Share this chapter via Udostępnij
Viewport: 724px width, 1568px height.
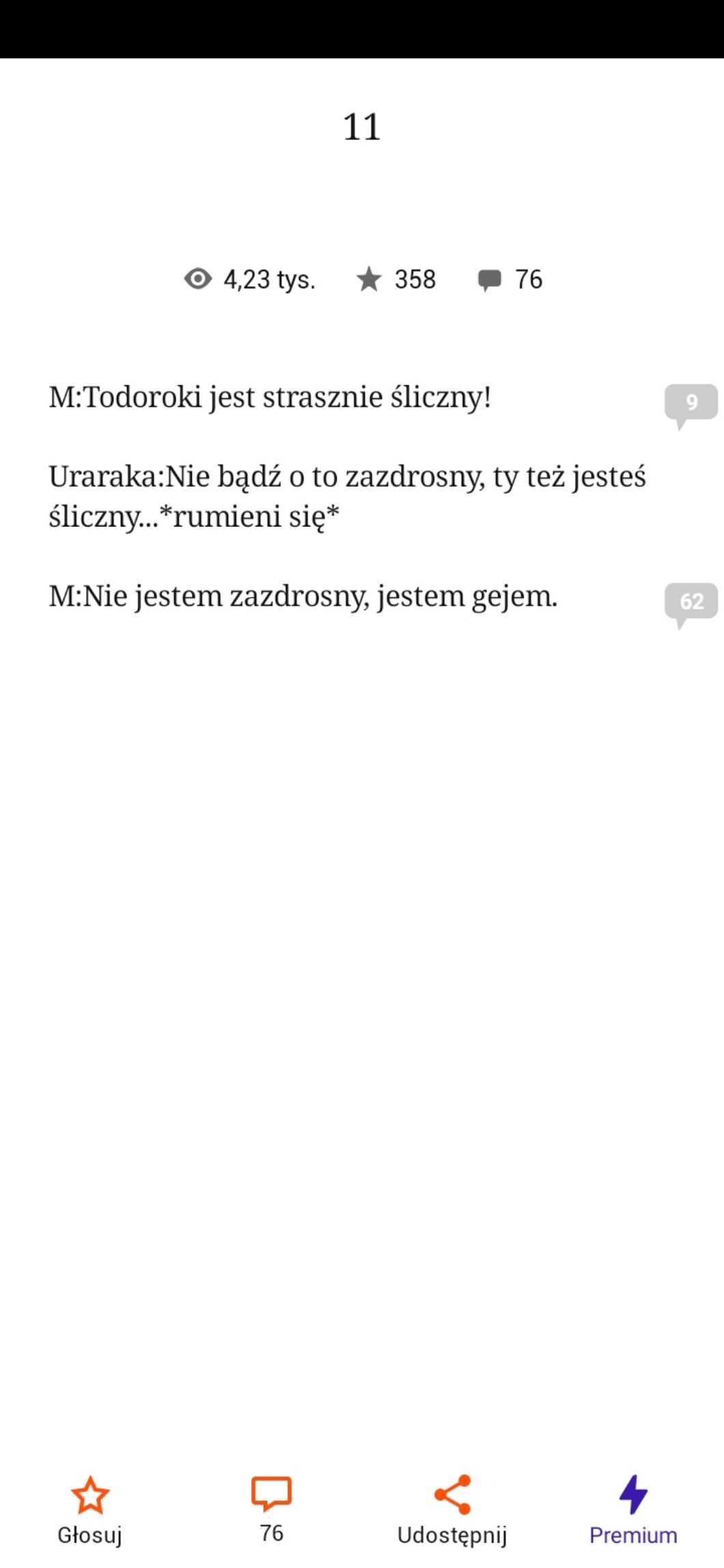click(452, 1509)
